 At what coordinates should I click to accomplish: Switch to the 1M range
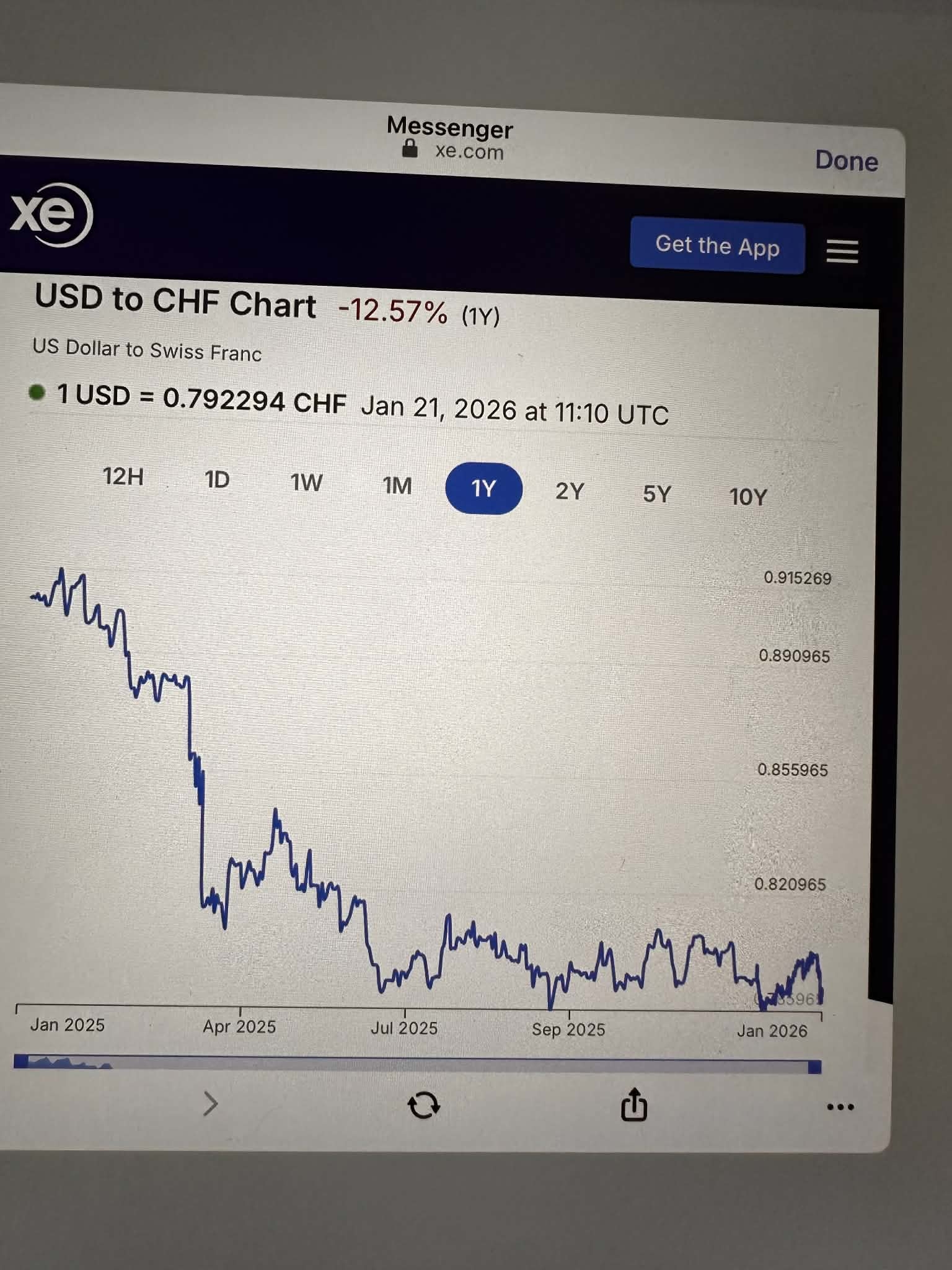point(397,486)
